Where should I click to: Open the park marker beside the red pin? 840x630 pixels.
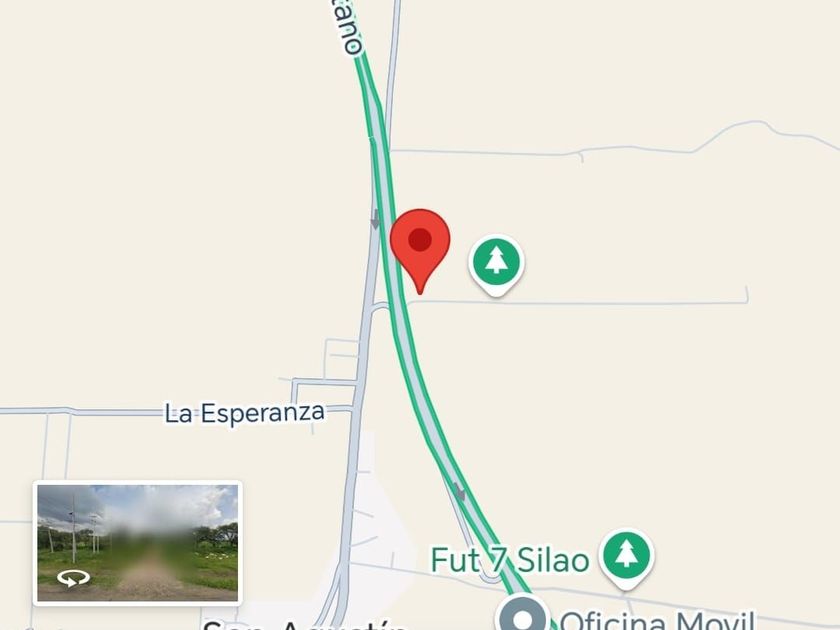497,262
